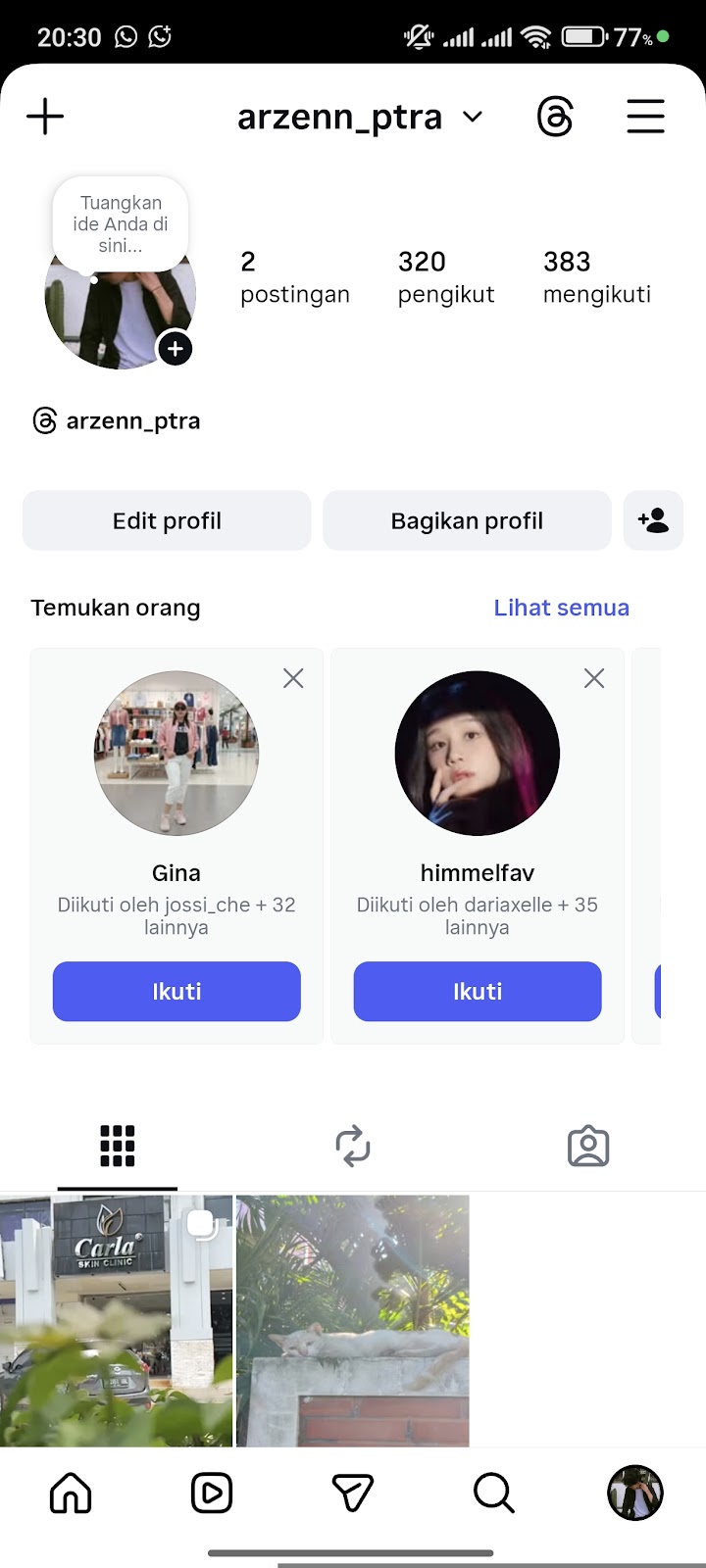The height and width of the screenshot is (1568, 706).
Task: Open Lihat semua suggested people
Action: (x=561, y=608)
